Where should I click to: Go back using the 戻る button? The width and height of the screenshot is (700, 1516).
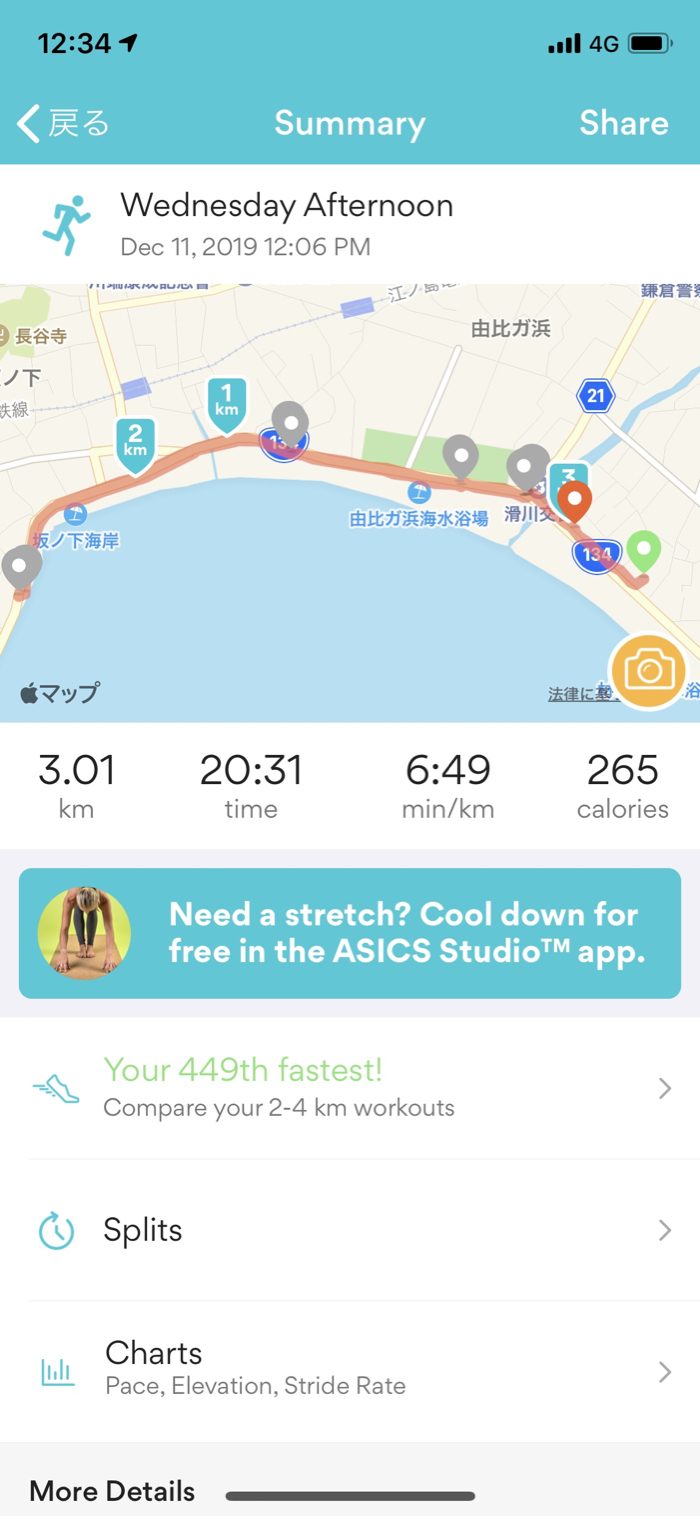coord(63,123)
